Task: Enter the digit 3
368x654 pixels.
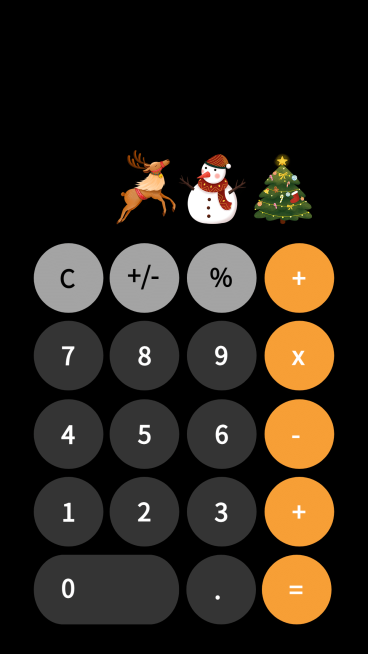Action: [x=222, y=511]
